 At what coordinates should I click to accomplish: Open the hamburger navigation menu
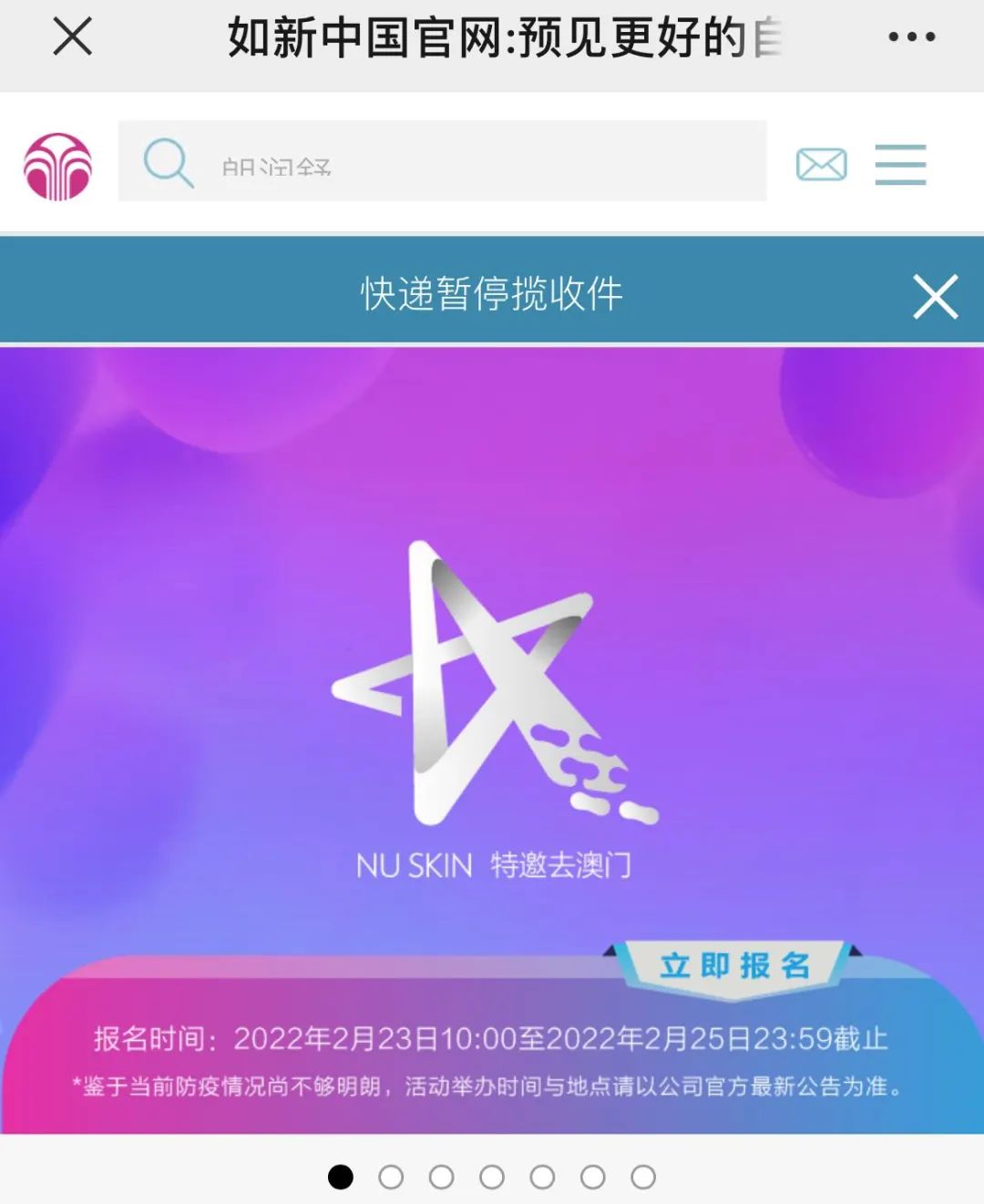(900, 165)
